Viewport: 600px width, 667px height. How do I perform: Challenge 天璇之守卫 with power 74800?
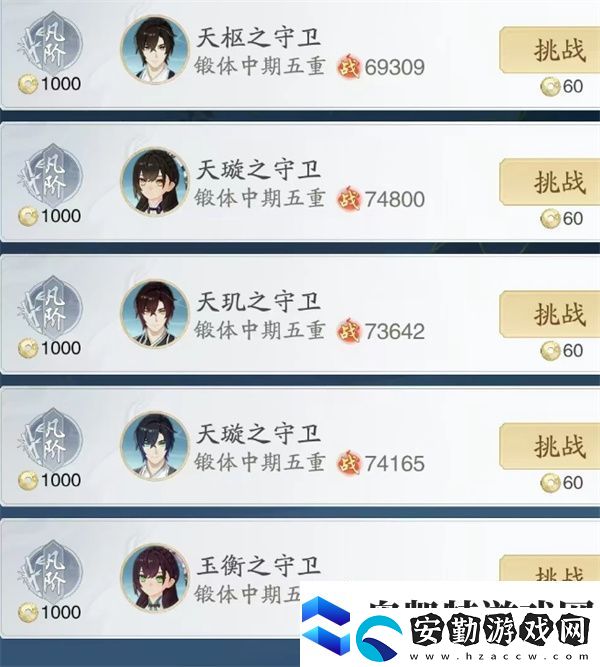click(x=556, y=182)
